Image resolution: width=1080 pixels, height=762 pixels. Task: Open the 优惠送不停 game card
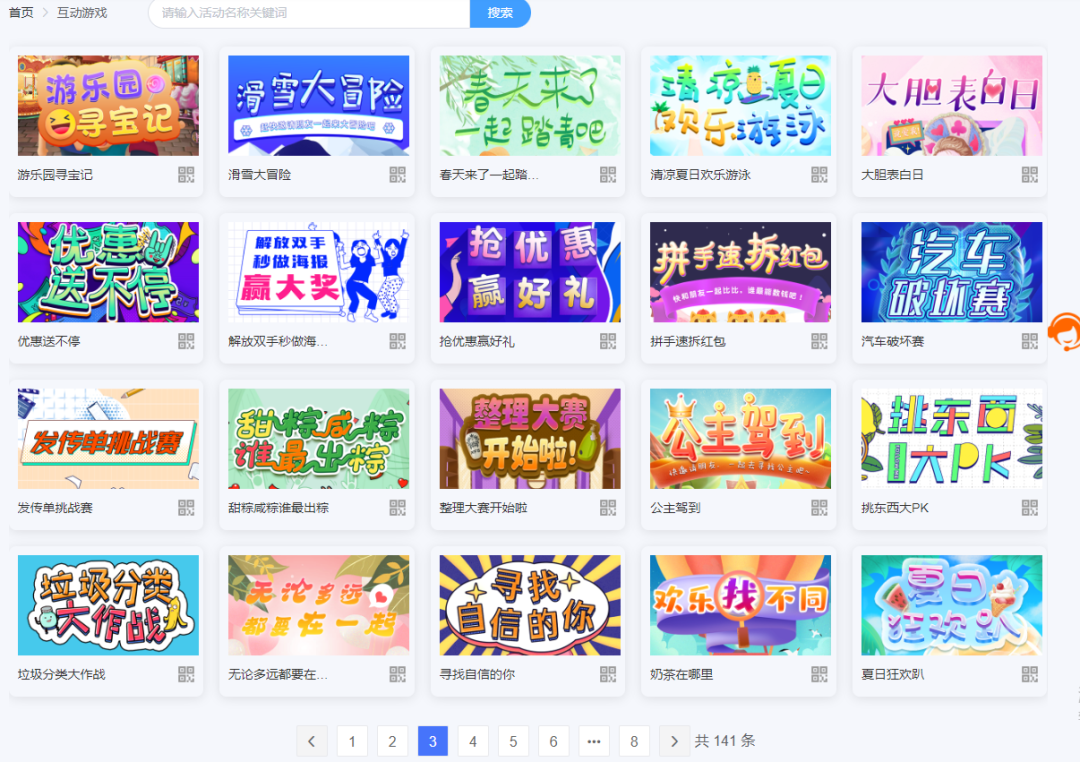click(x=108, y=272)
